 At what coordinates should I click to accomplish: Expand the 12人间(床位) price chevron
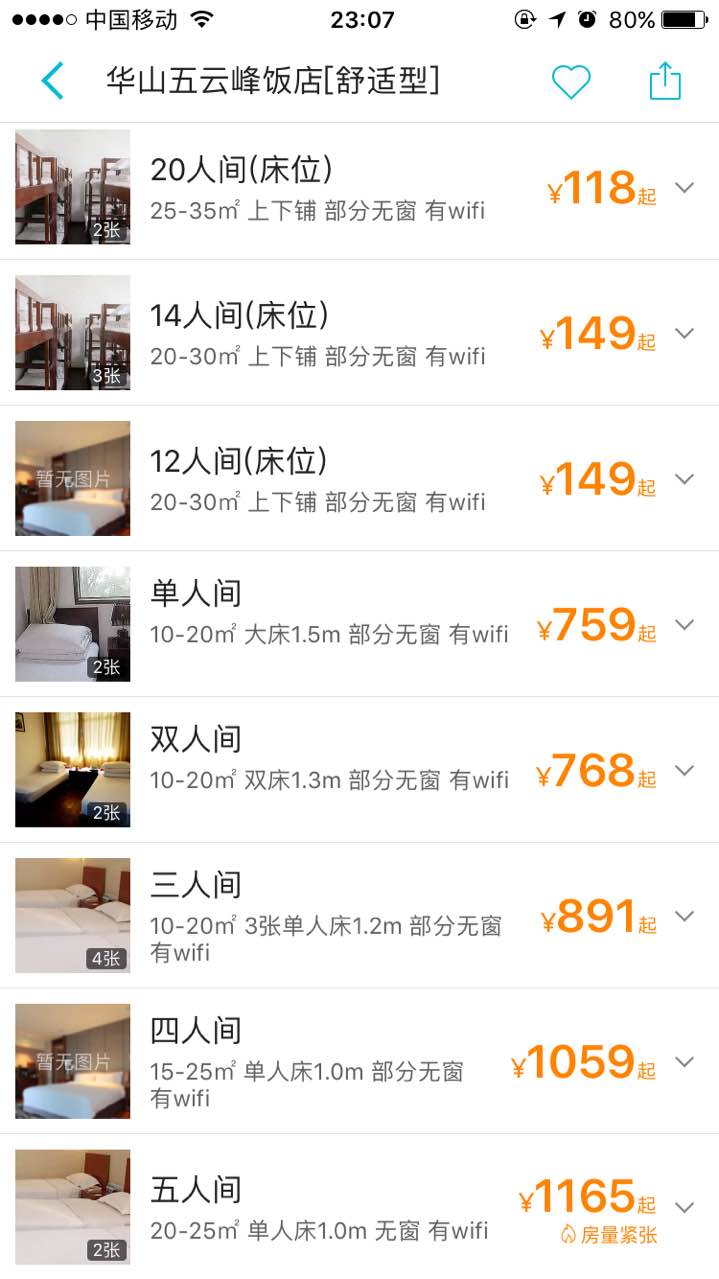(x=684, y=479)
